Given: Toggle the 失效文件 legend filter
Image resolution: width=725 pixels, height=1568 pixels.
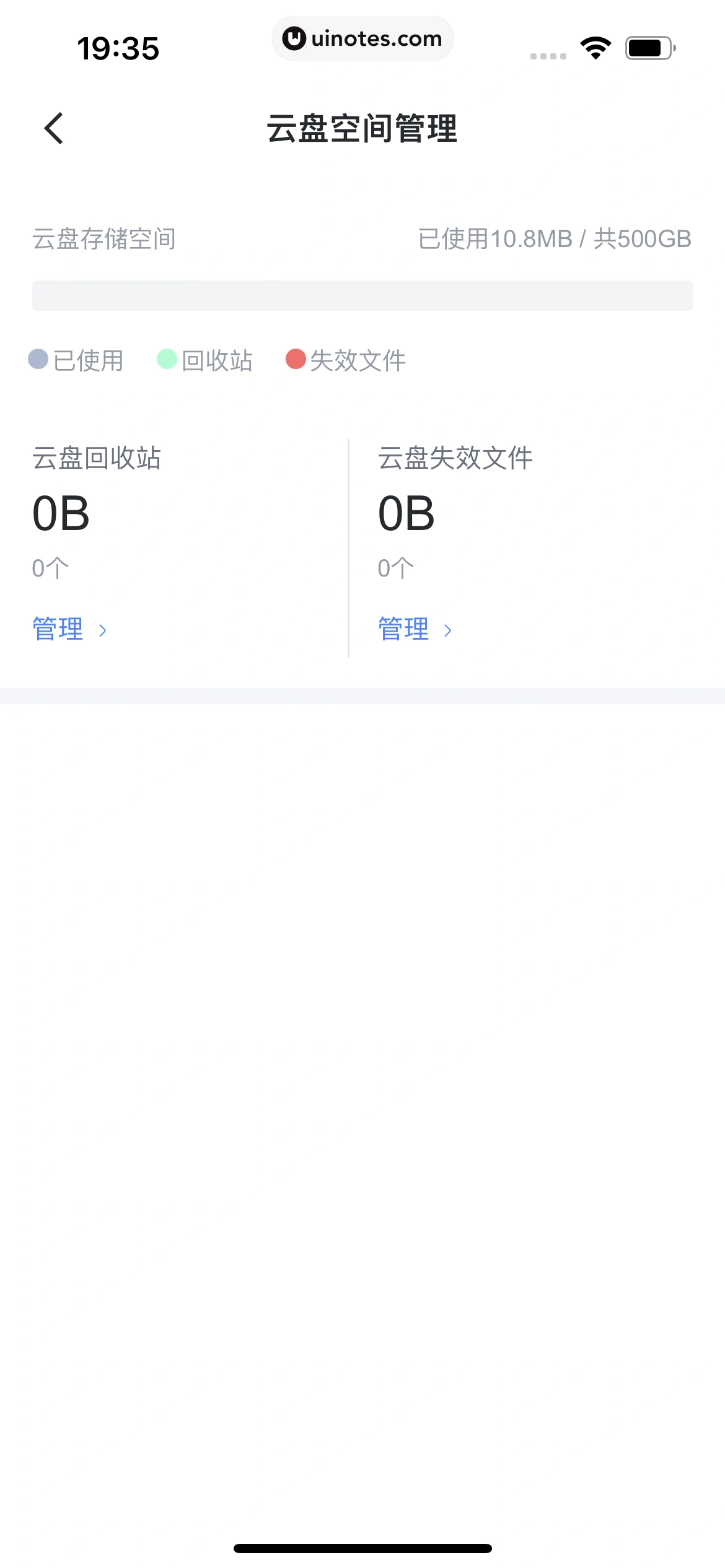Looking at the screenshot, I should 344,359.
